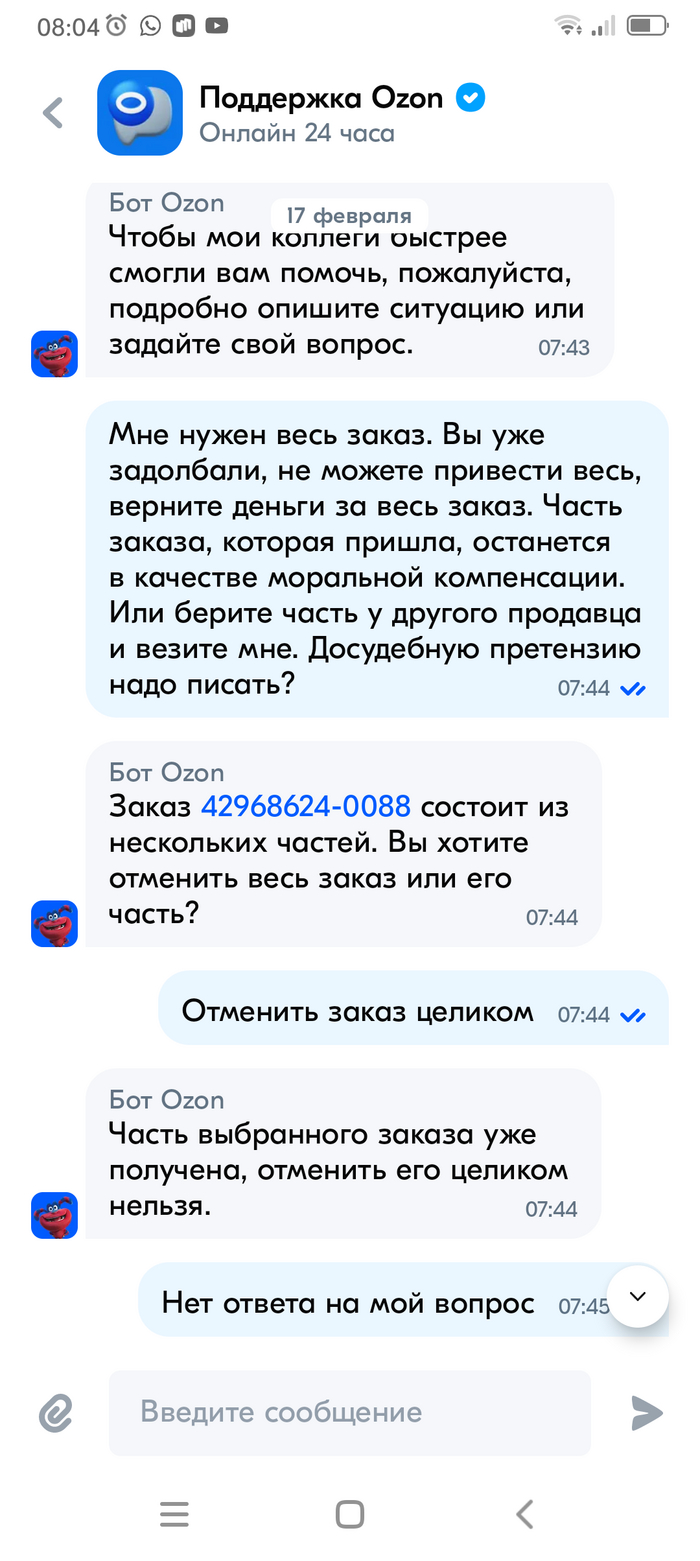
Task: Jump to the latest messages with down chevron
Action: pyautogui.click(x=637, y=1297)
